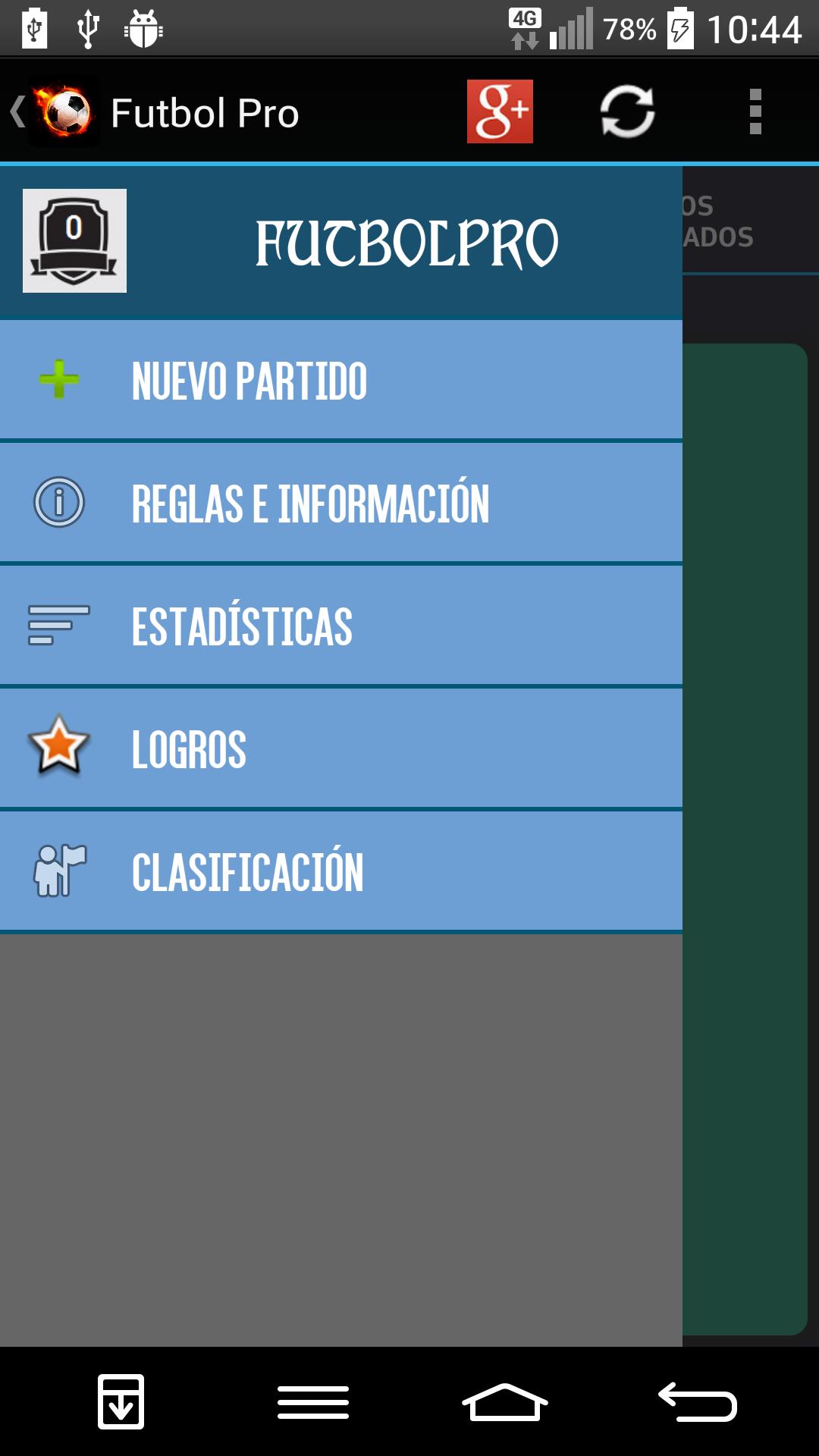Select the referee flag icon for Clasificación
The image size is (819, 1456).
60,871
